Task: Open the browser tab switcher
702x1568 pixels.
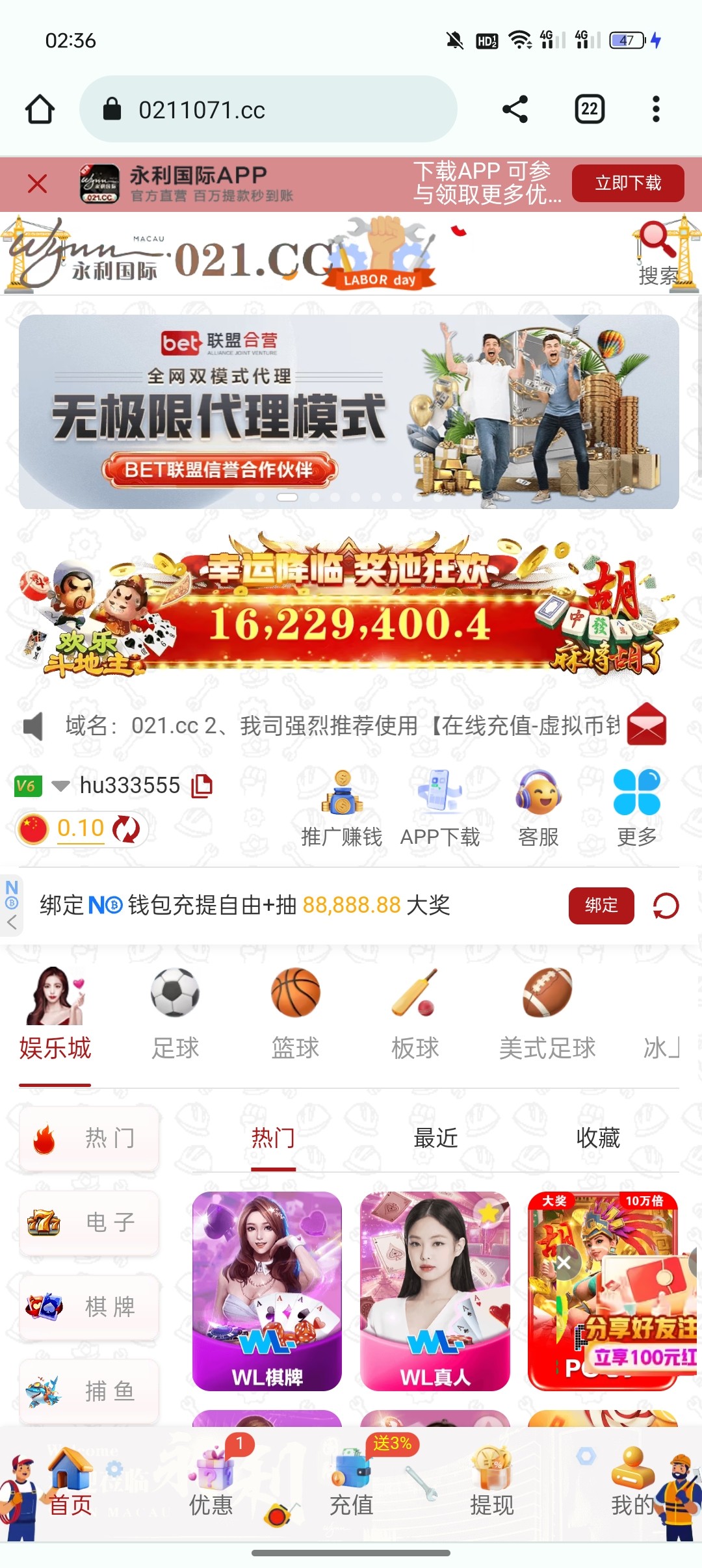Action: pos(590,109)
